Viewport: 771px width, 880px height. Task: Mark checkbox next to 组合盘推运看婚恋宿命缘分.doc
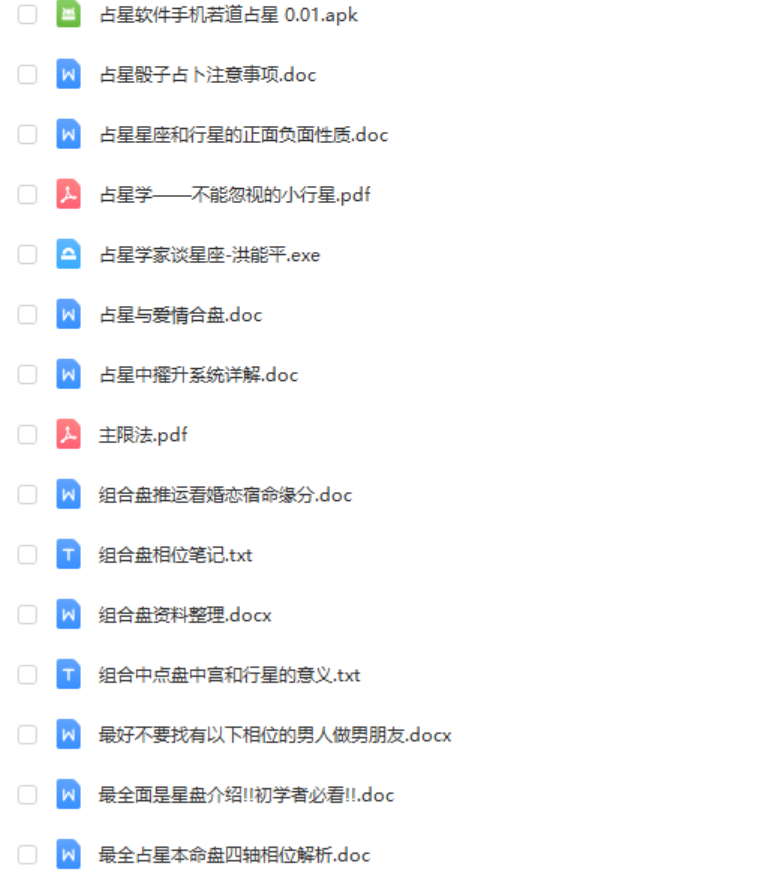27,495
